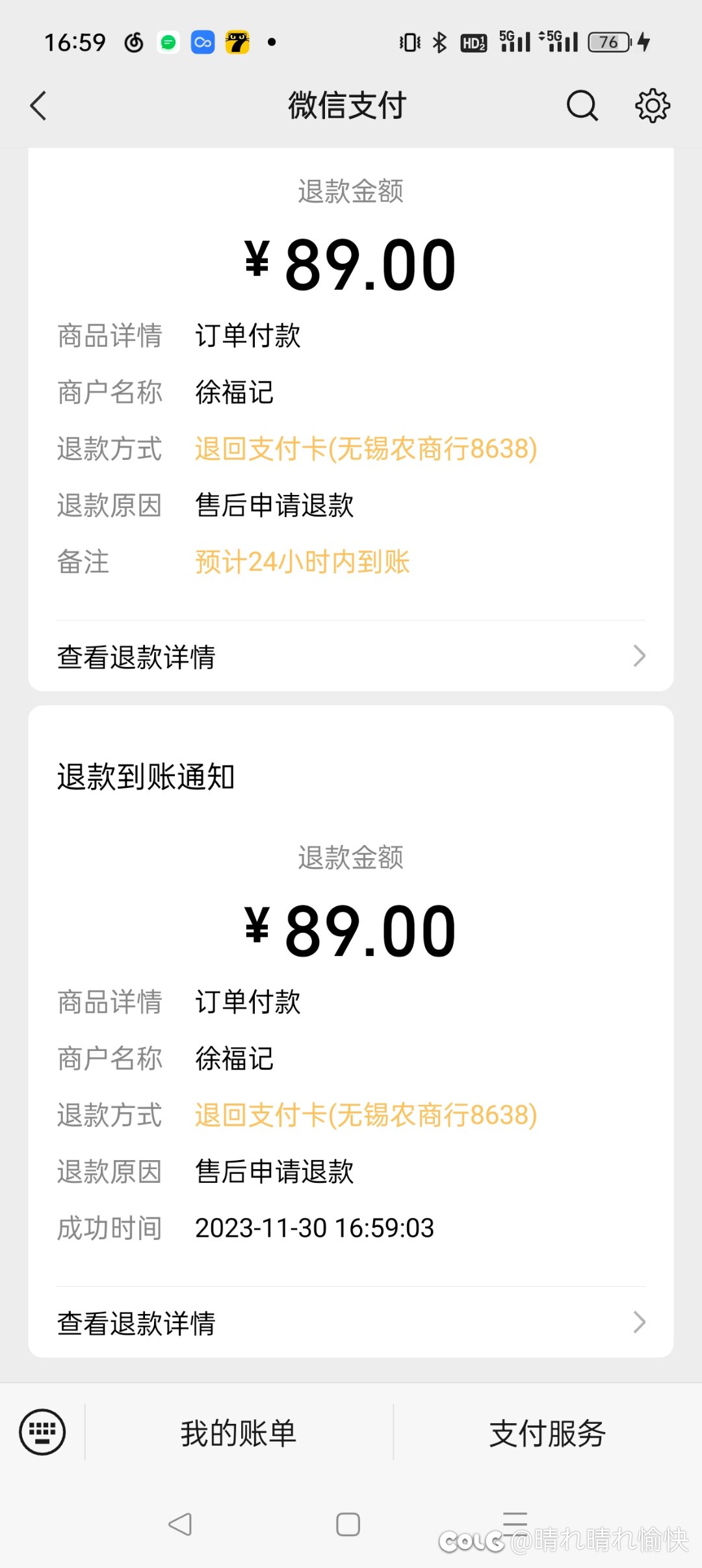Open 支付服务 menu
The width and height of the screenshot is (702, 1568).
coord(547,1433)
